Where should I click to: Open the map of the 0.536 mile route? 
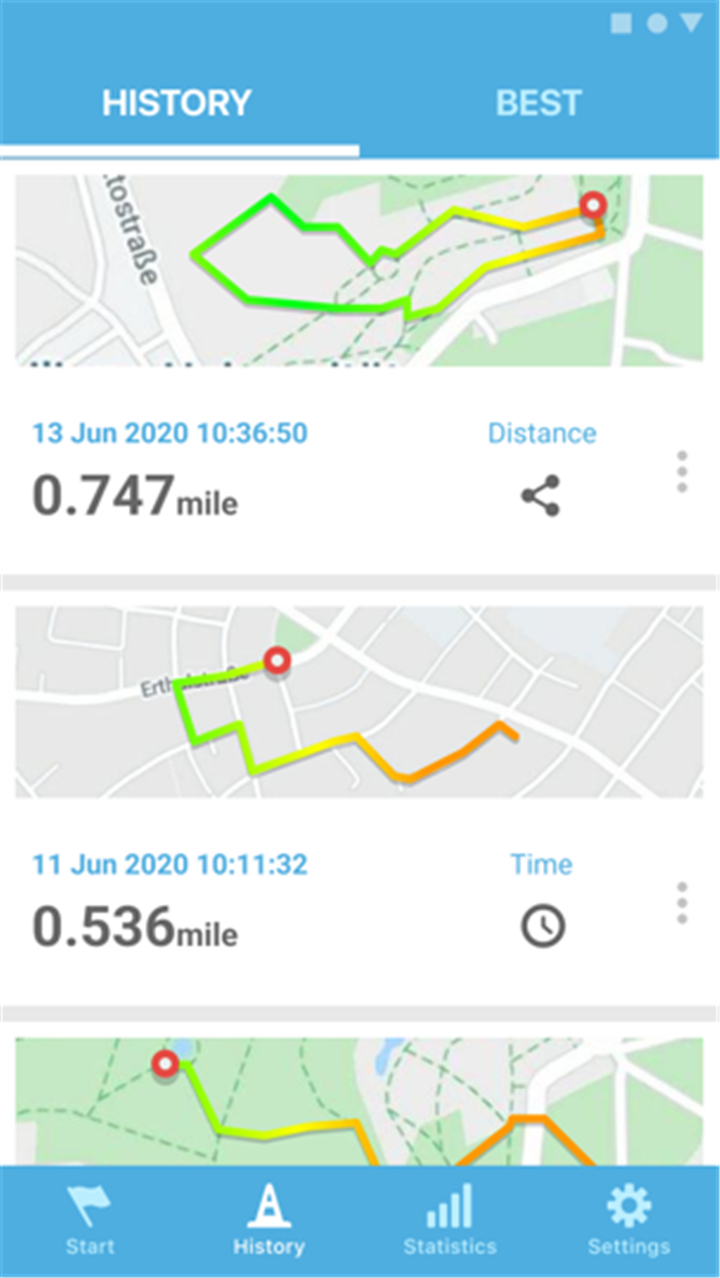click(x=360, y=702)
